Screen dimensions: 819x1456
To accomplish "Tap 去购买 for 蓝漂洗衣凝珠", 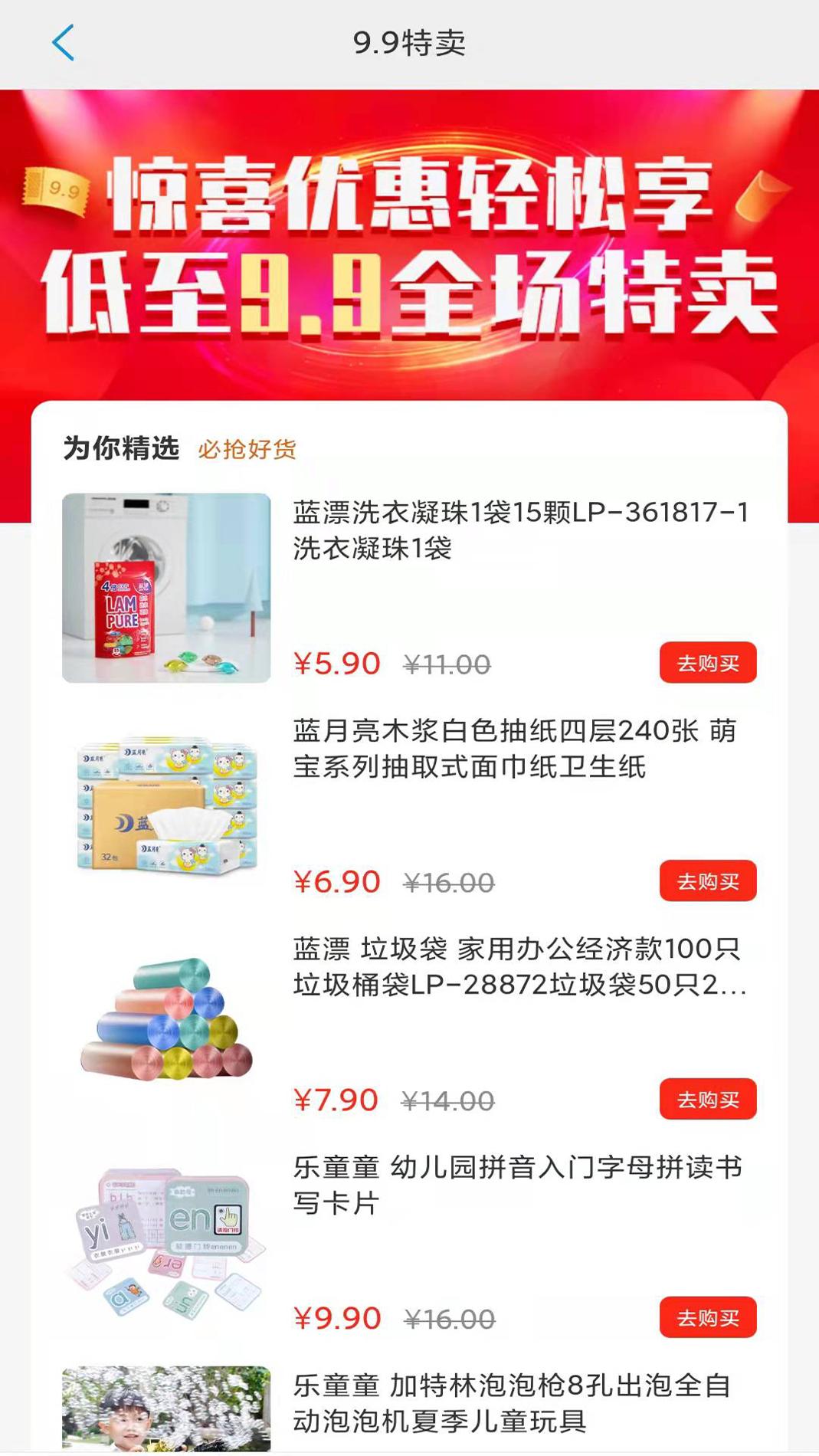I will pyautogui.click(x=707, y=663).
